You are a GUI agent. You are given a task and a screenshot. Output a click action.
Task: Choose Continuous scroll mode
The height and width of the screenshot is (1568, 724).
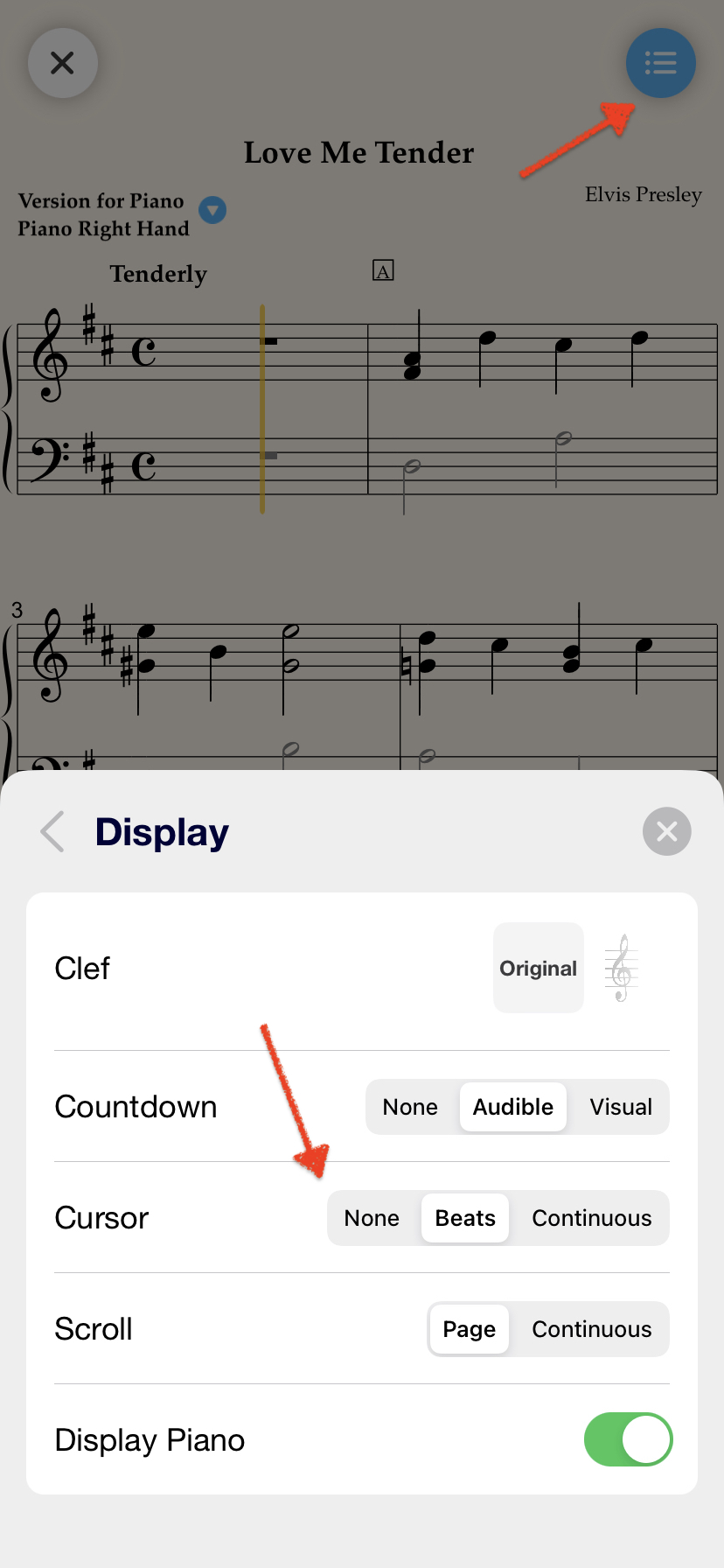592,1329
